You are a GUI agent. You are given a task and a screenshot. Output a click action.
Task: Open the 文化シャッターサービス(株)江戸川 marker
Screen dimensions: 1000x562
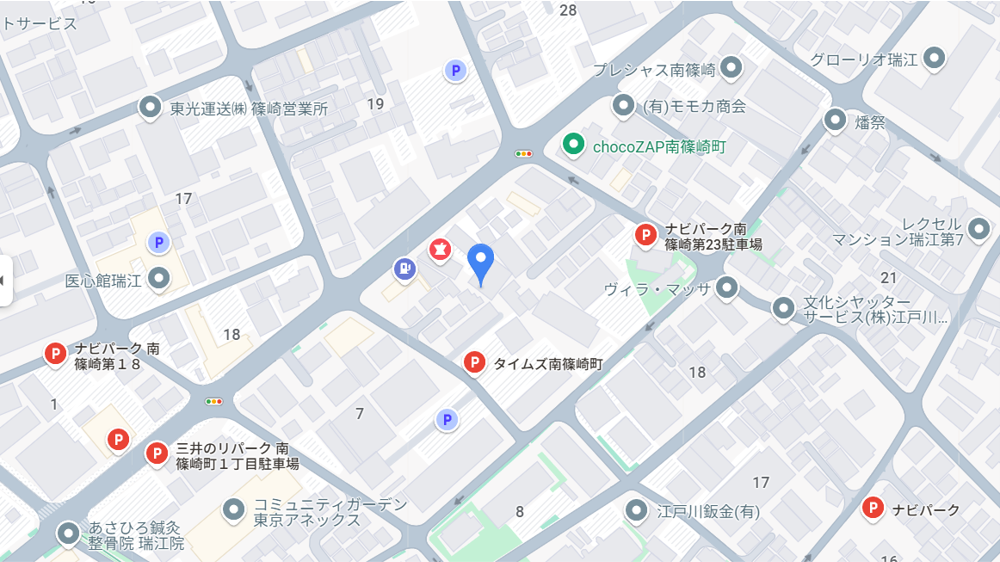pyautogui.click(x=784, y=309)
